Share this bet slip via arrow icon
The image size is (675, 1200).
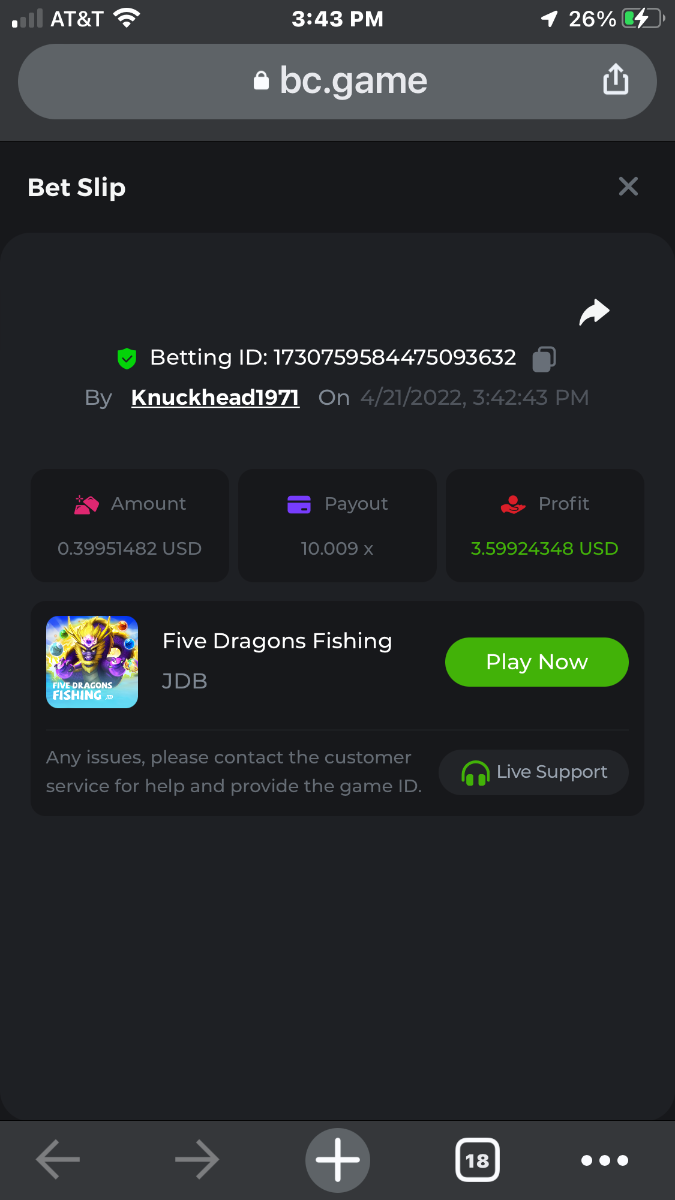(x=594, y=313)
